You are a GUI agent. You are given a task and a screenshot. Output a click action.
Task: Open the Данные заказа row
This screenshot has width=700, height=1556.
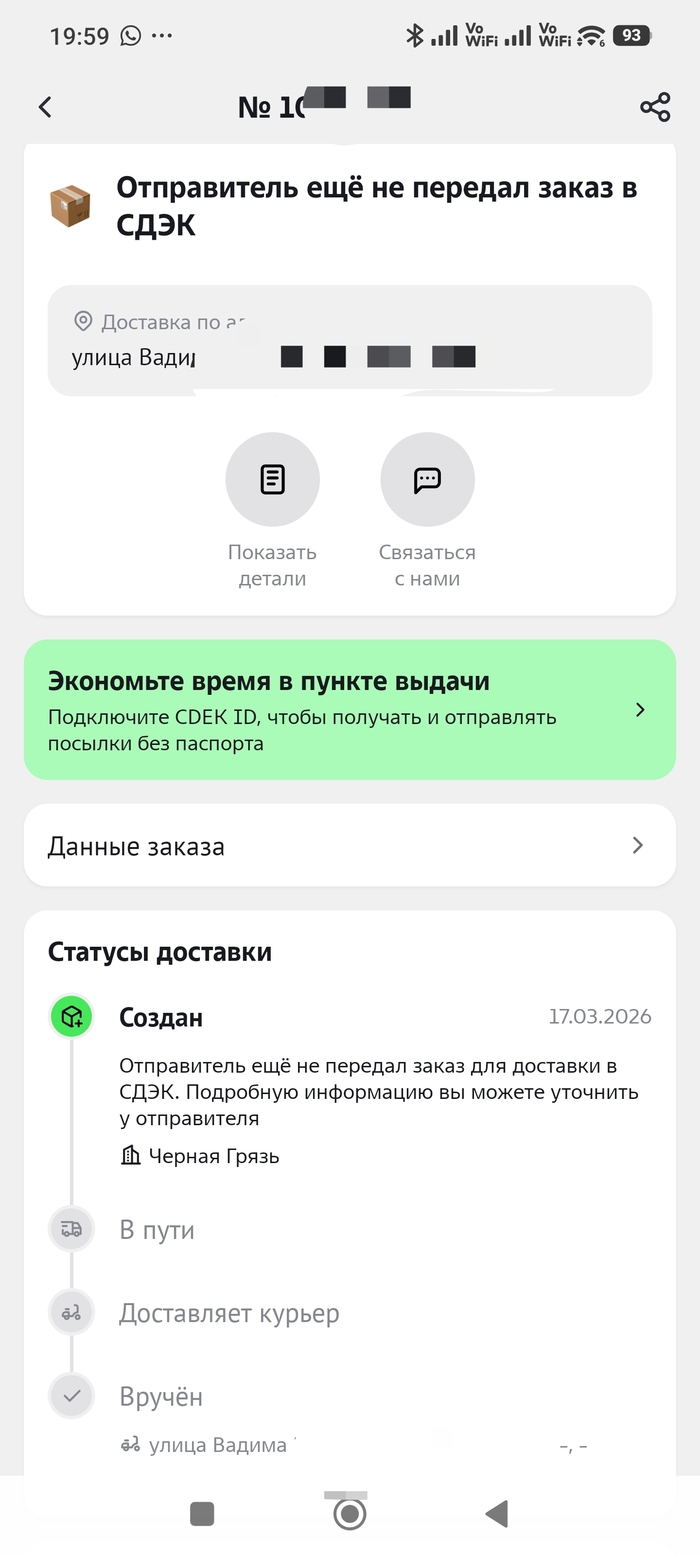tap(350, 846)
